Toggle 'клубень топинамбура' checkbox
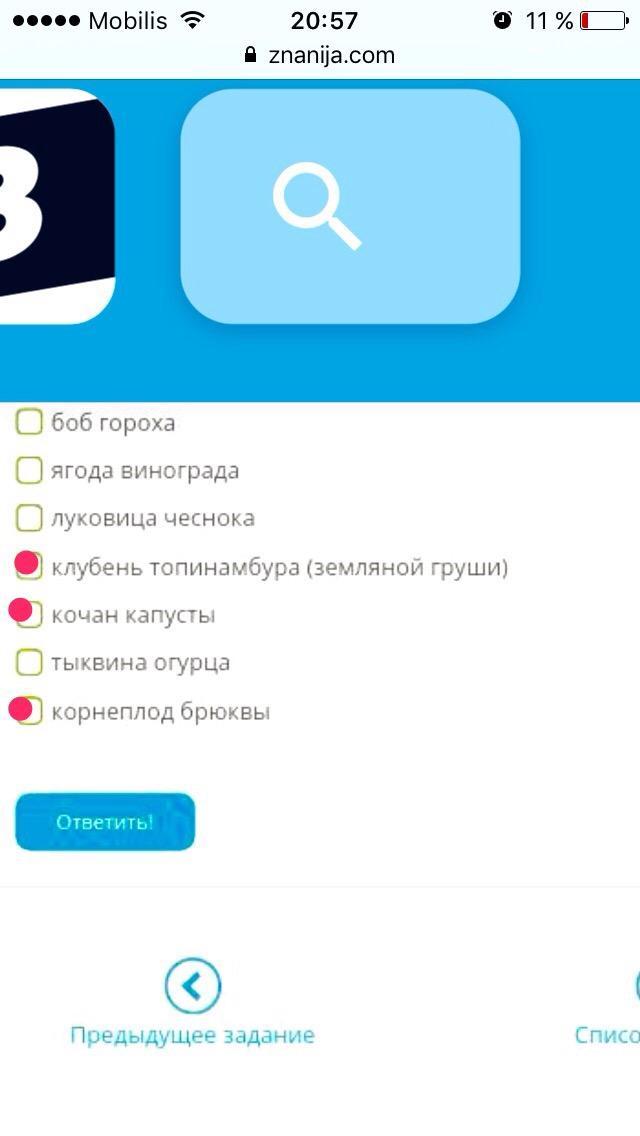This screenshot has height=1136, width=640. coord(30,566)
